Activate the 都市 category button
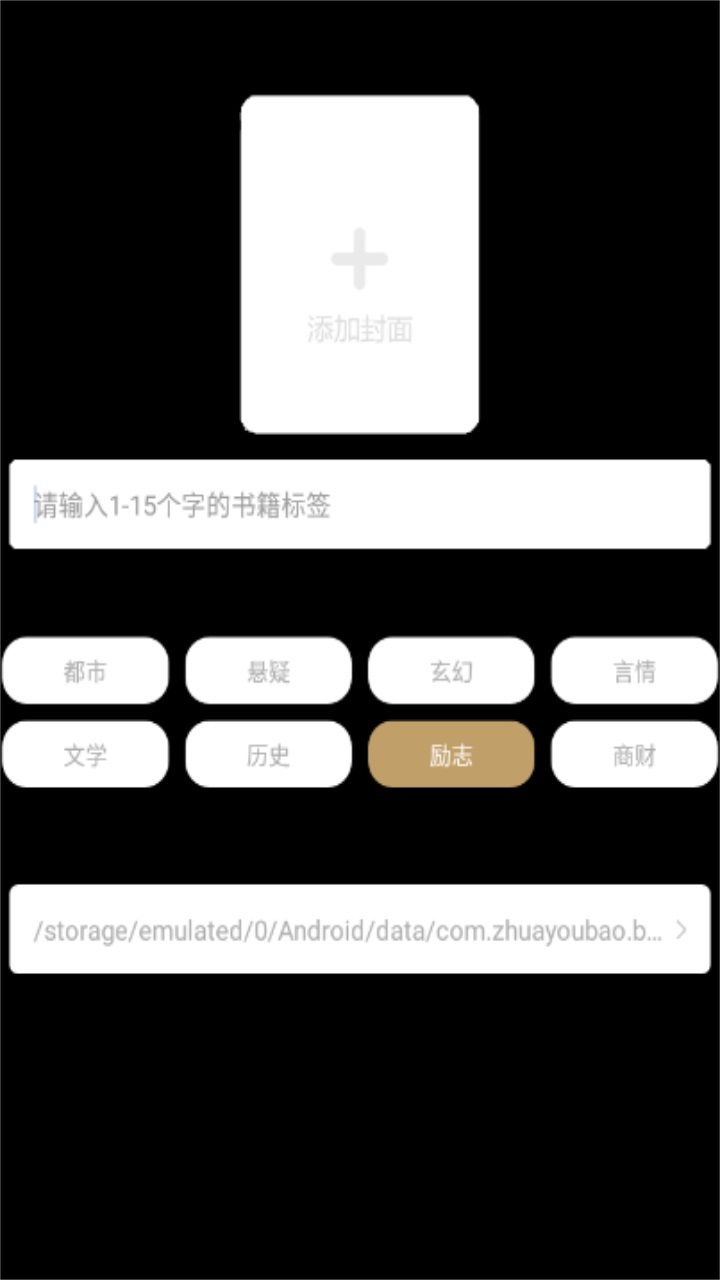720x1280 pixels. (x=85, y=671)
